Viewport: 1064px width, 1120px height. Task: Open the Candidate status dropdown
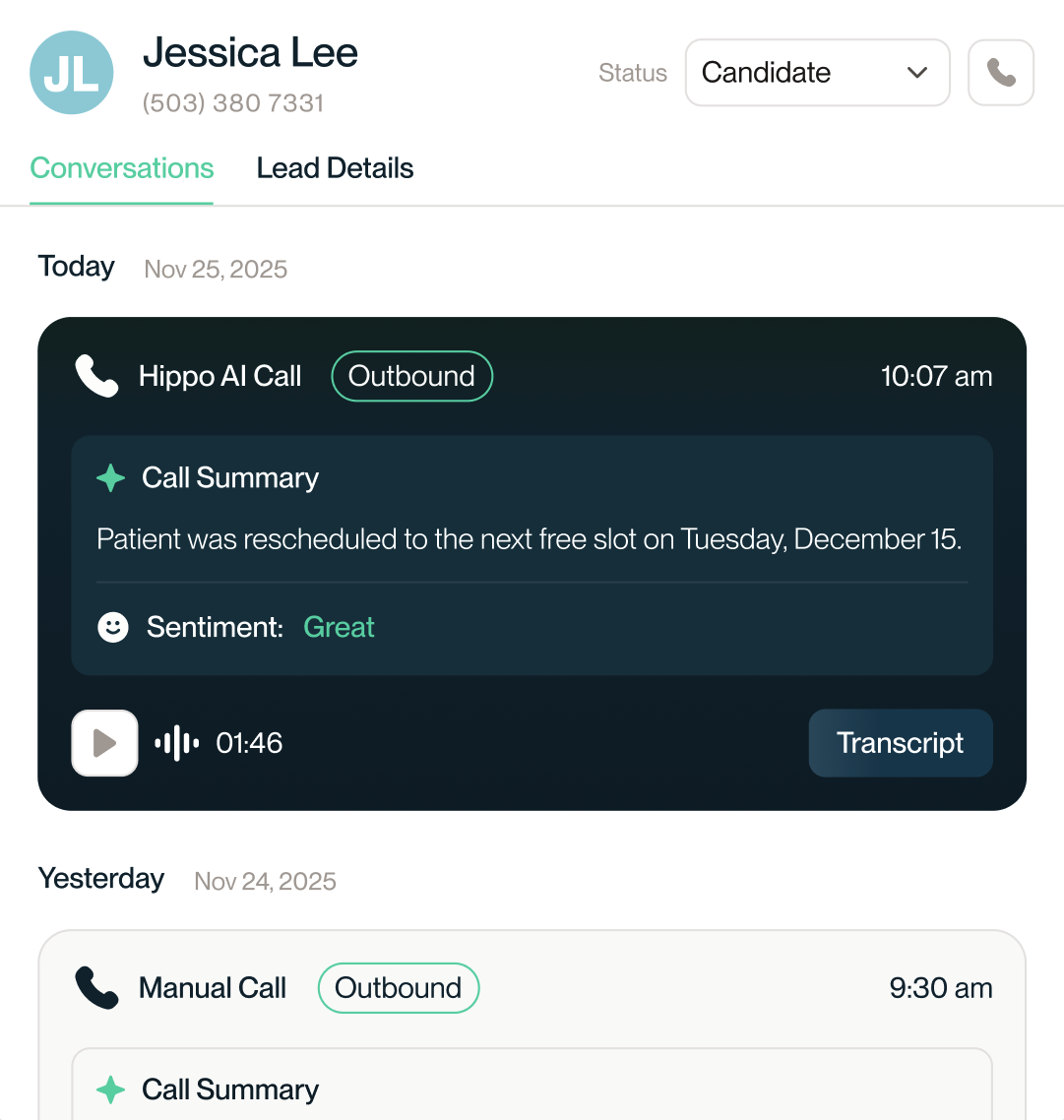point(817,73)
